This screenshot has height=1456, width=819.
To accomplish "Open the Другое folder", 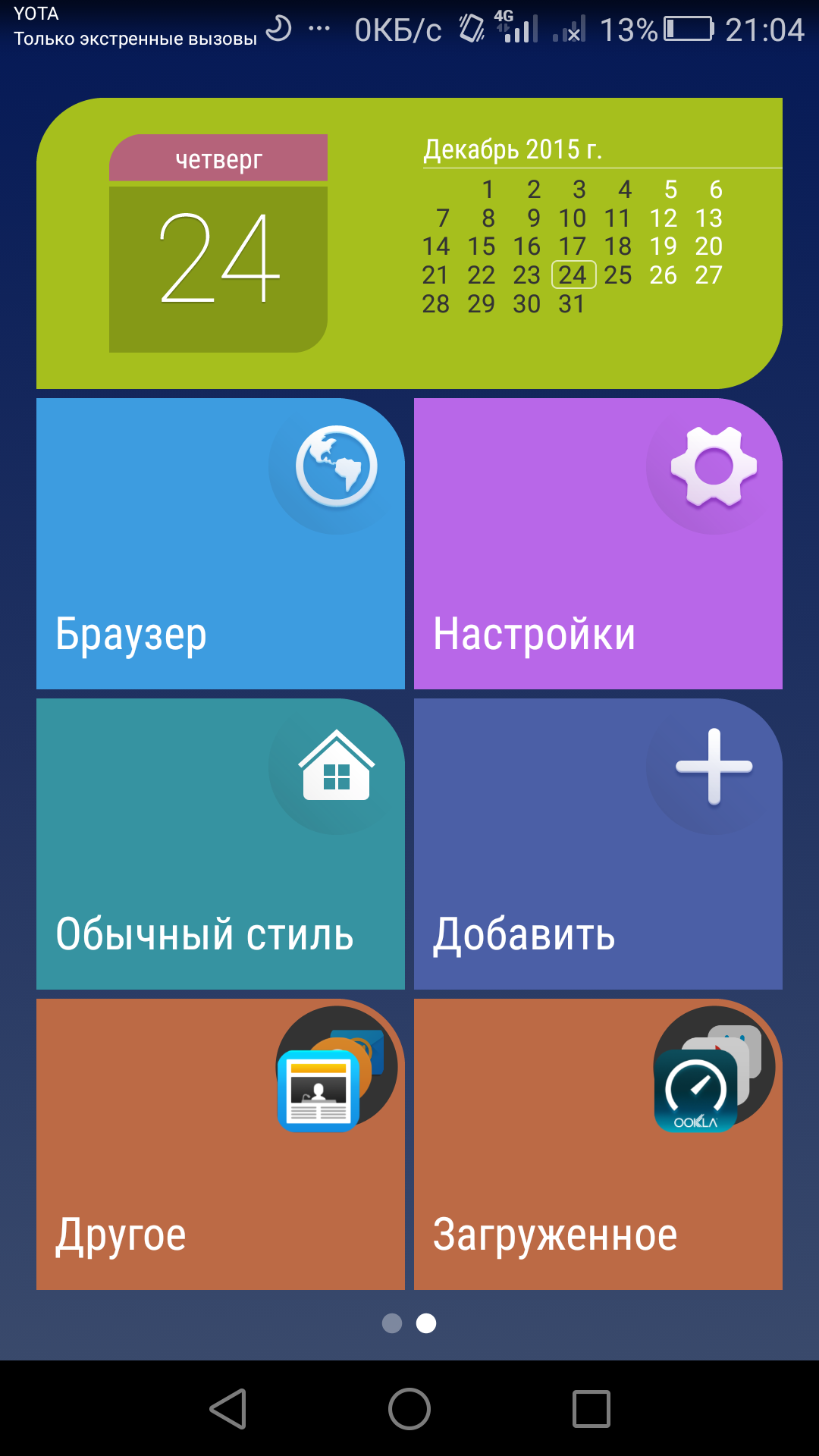I will 221,1144.
